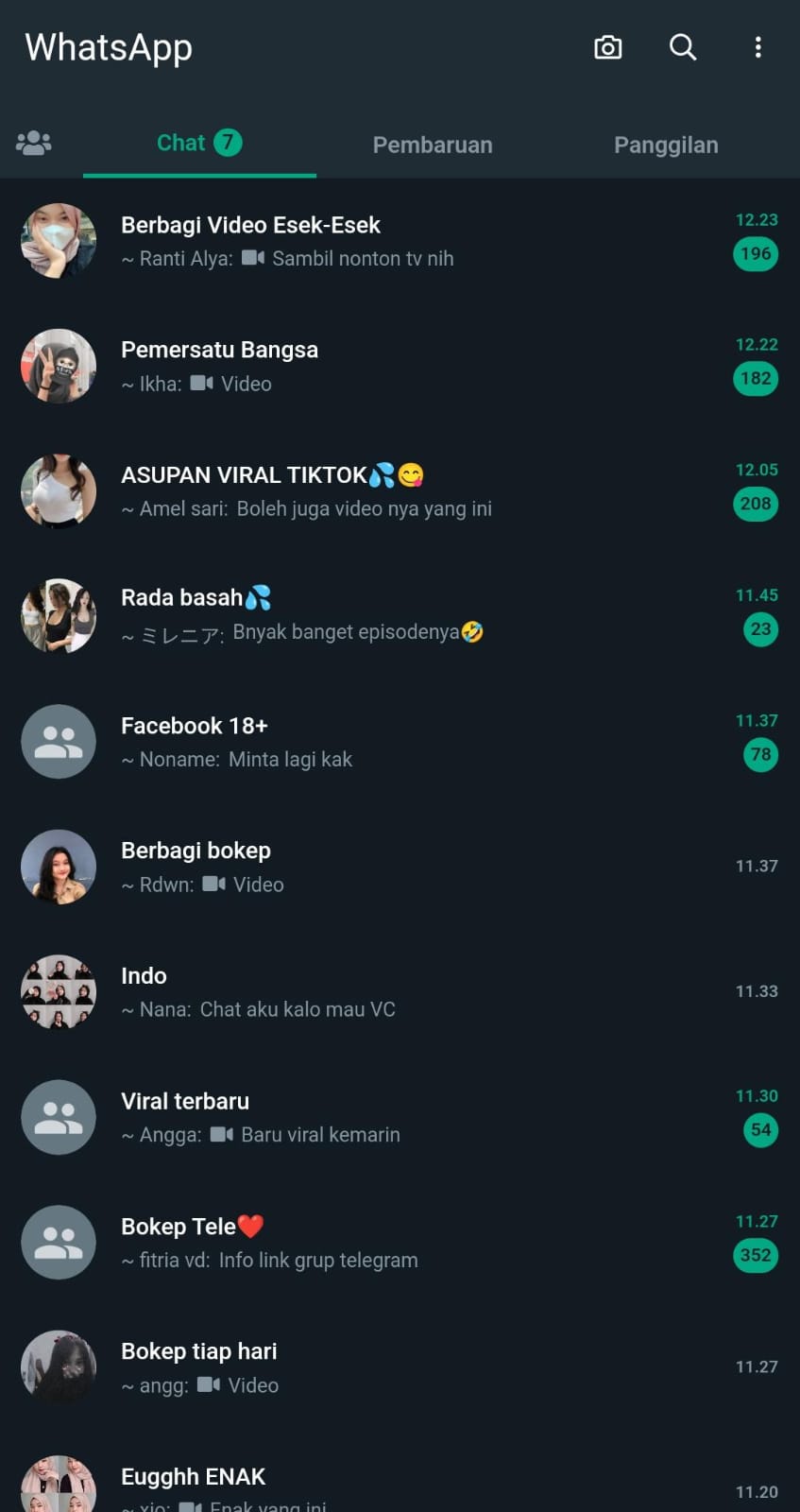Click the search icon
The height and width of the screenshot is (1512, 800).
[683, 47]
